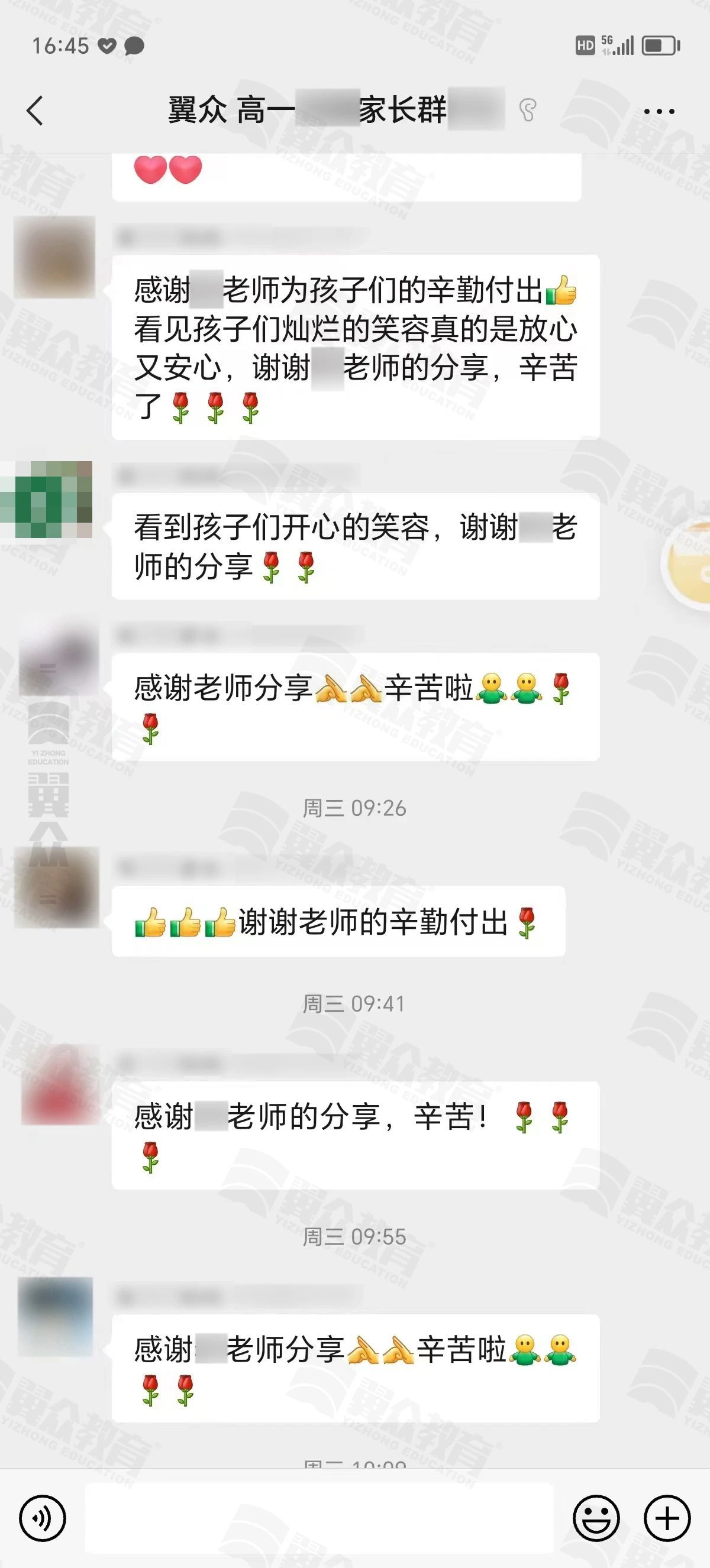Screen dimensions: 710x1568
Task: Open the plus attachments menu
Action: 667,1519
